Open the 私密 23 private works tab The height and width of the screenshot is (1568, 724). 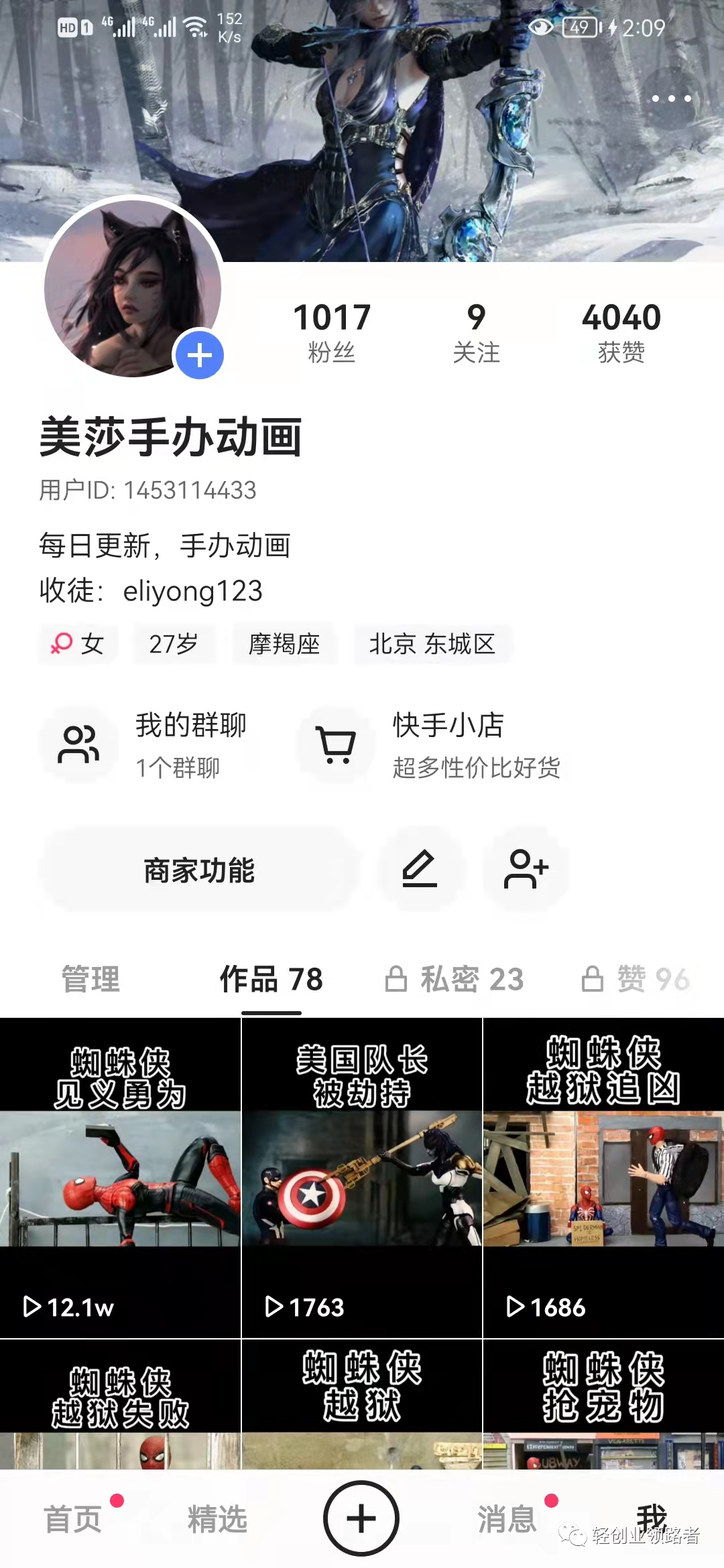click(455, 980)
